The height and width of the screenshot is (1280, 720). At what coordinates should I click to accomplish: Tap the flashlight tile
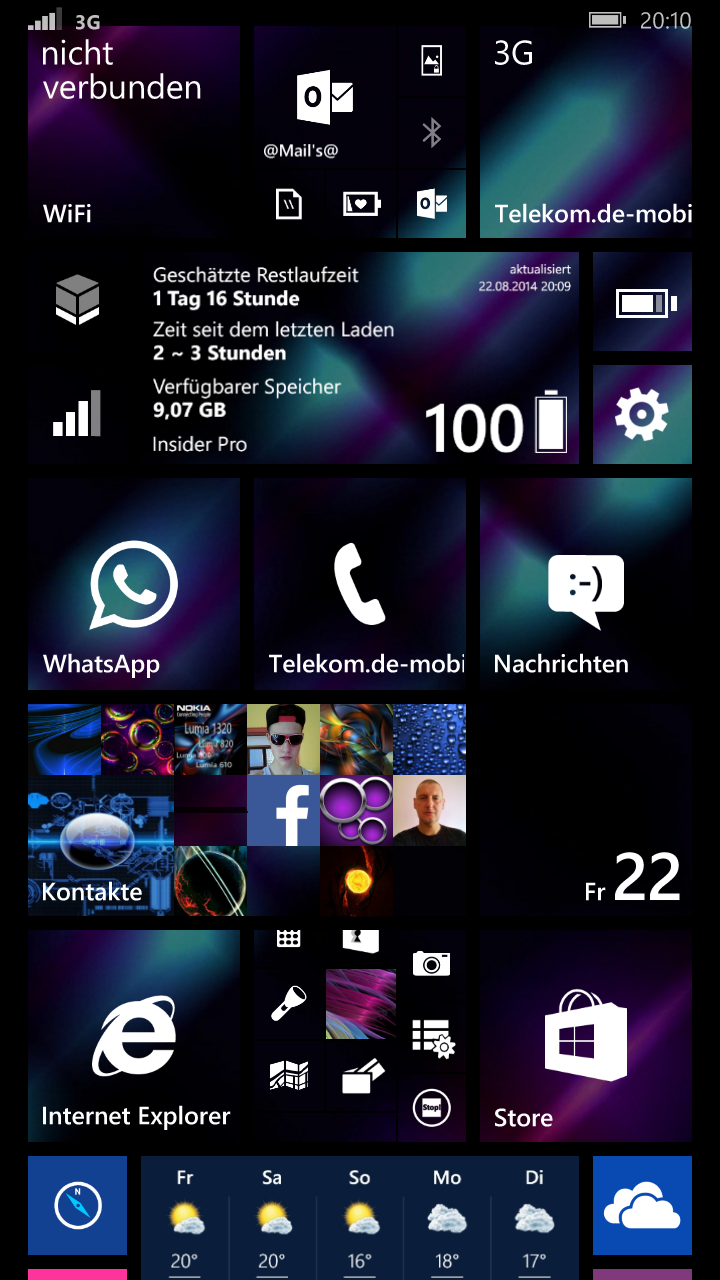coord(288,1004)
